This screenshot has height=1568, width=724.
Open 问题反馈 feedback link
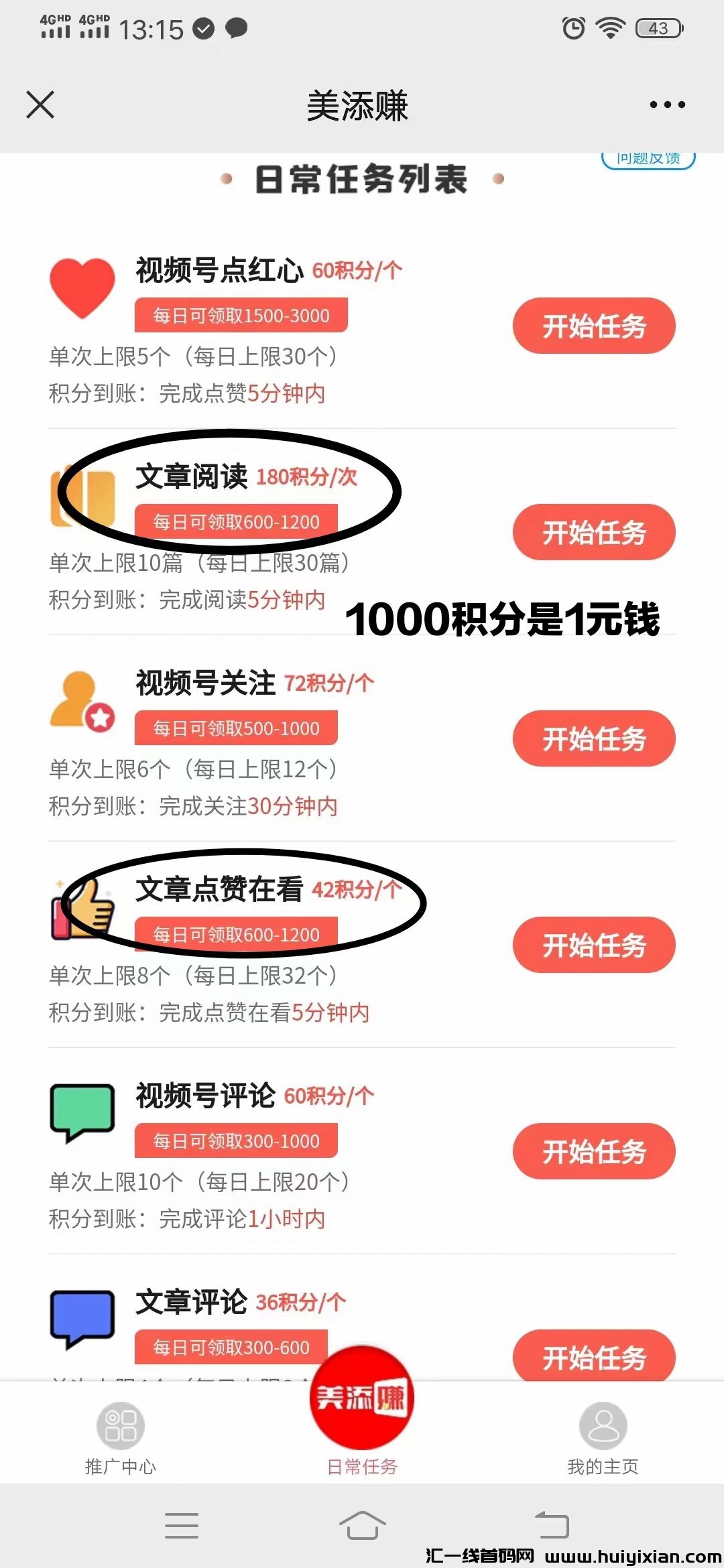(x=647, y=159)
